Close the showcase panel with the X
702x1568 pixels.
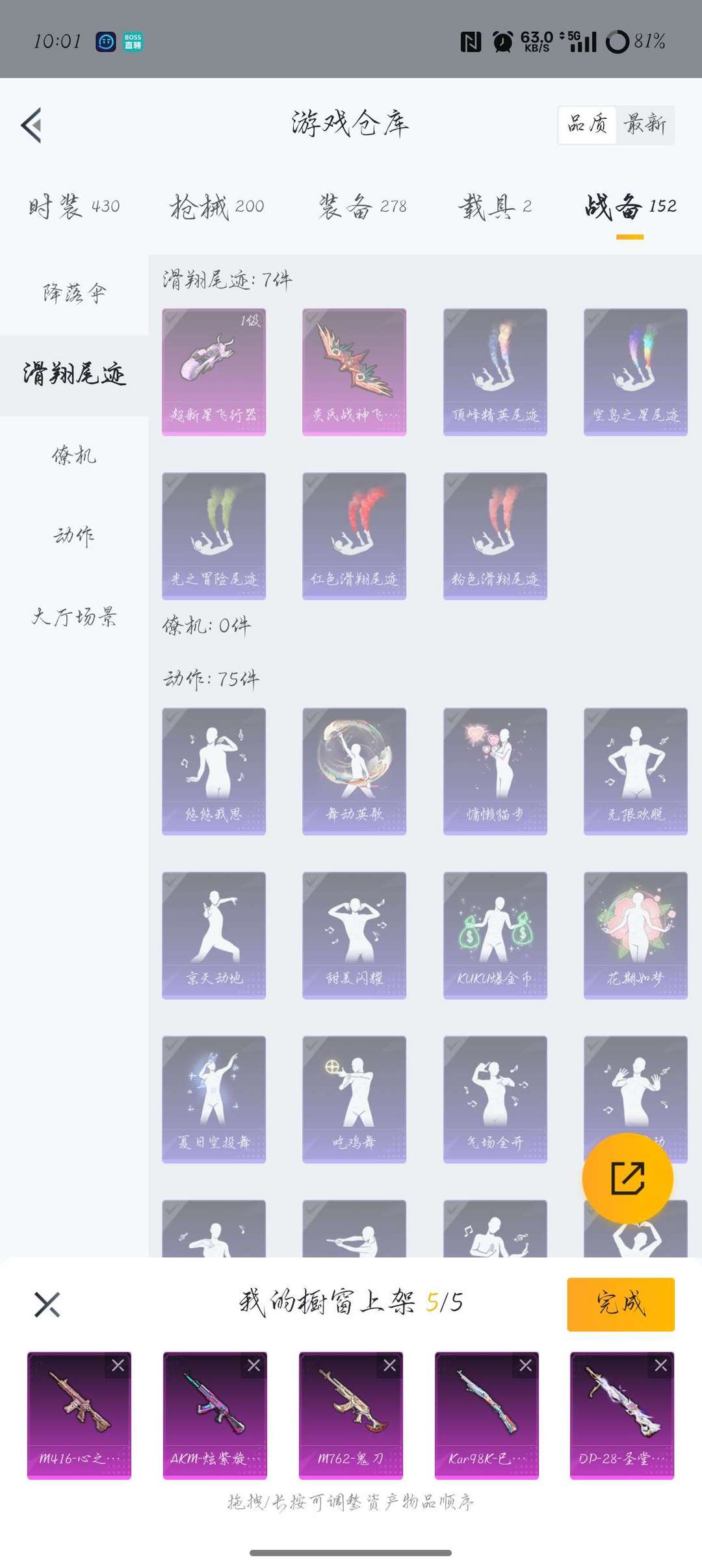click(47, 1304)
